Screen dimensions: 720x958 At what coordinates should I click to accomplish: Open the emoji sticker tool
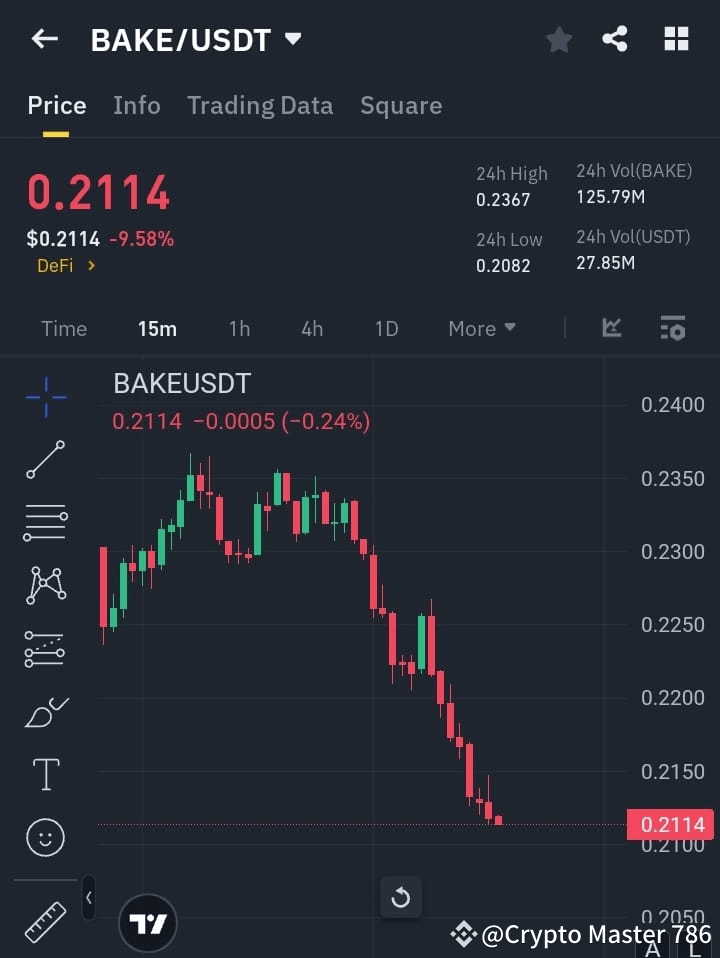(45, 837)
